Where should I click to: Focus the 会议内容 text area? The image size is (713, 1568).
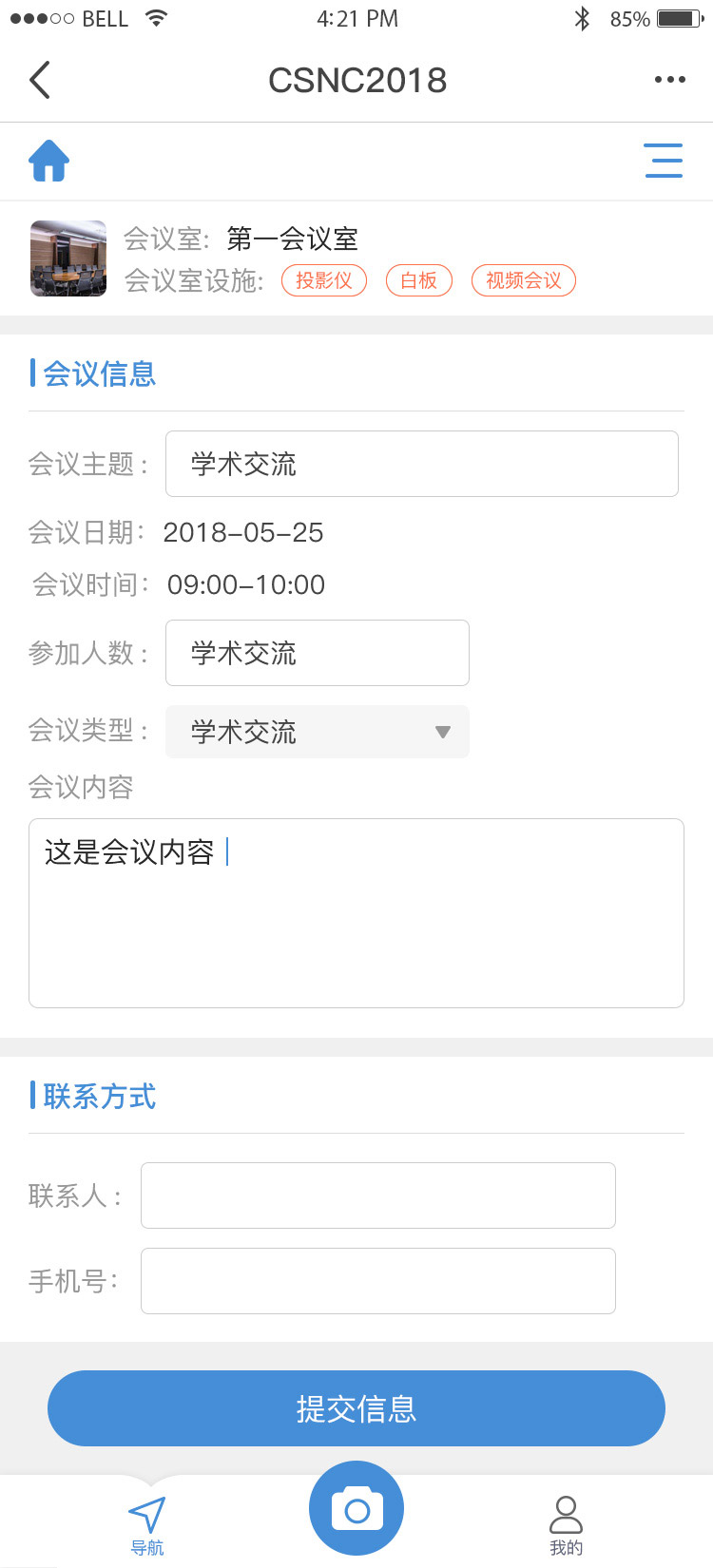pos(356,913)
